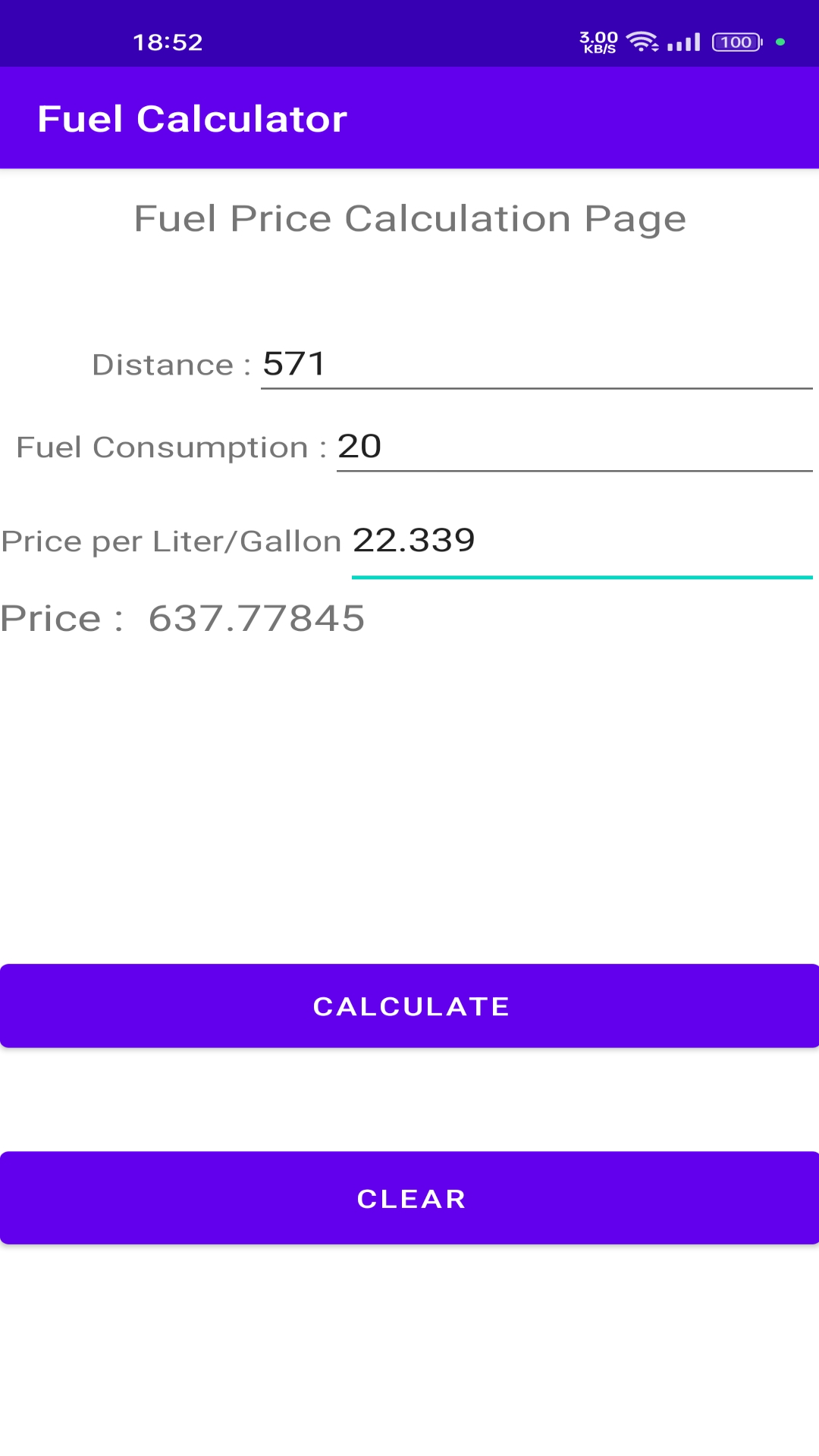Click the teal underline of the price field
The width and height of the screenshot is (819, 1456).
pos(582,578)
